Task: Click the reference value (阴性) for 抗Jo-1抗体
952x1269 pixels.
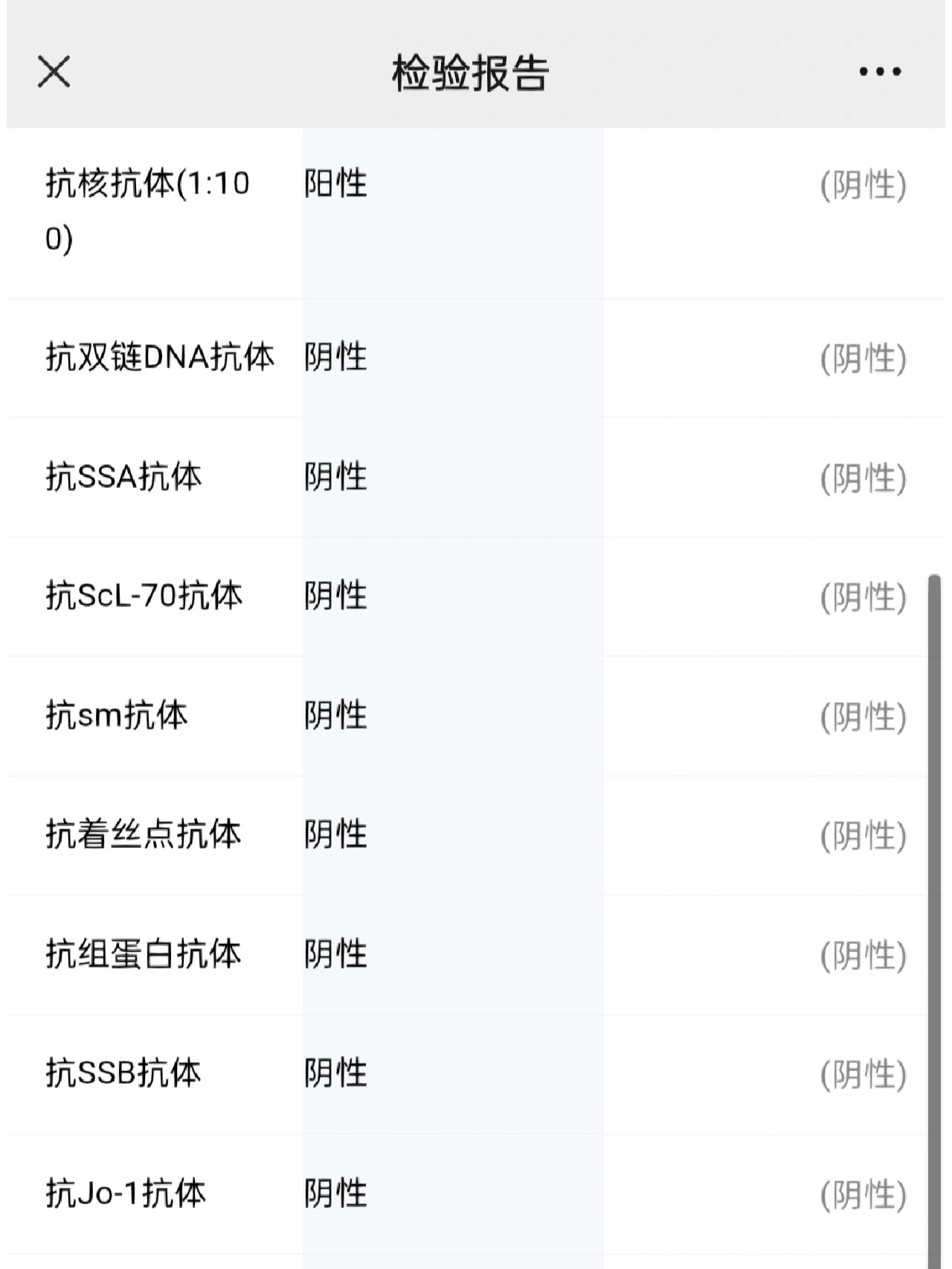Action: pyautogui.click(x=863, y=1192)
